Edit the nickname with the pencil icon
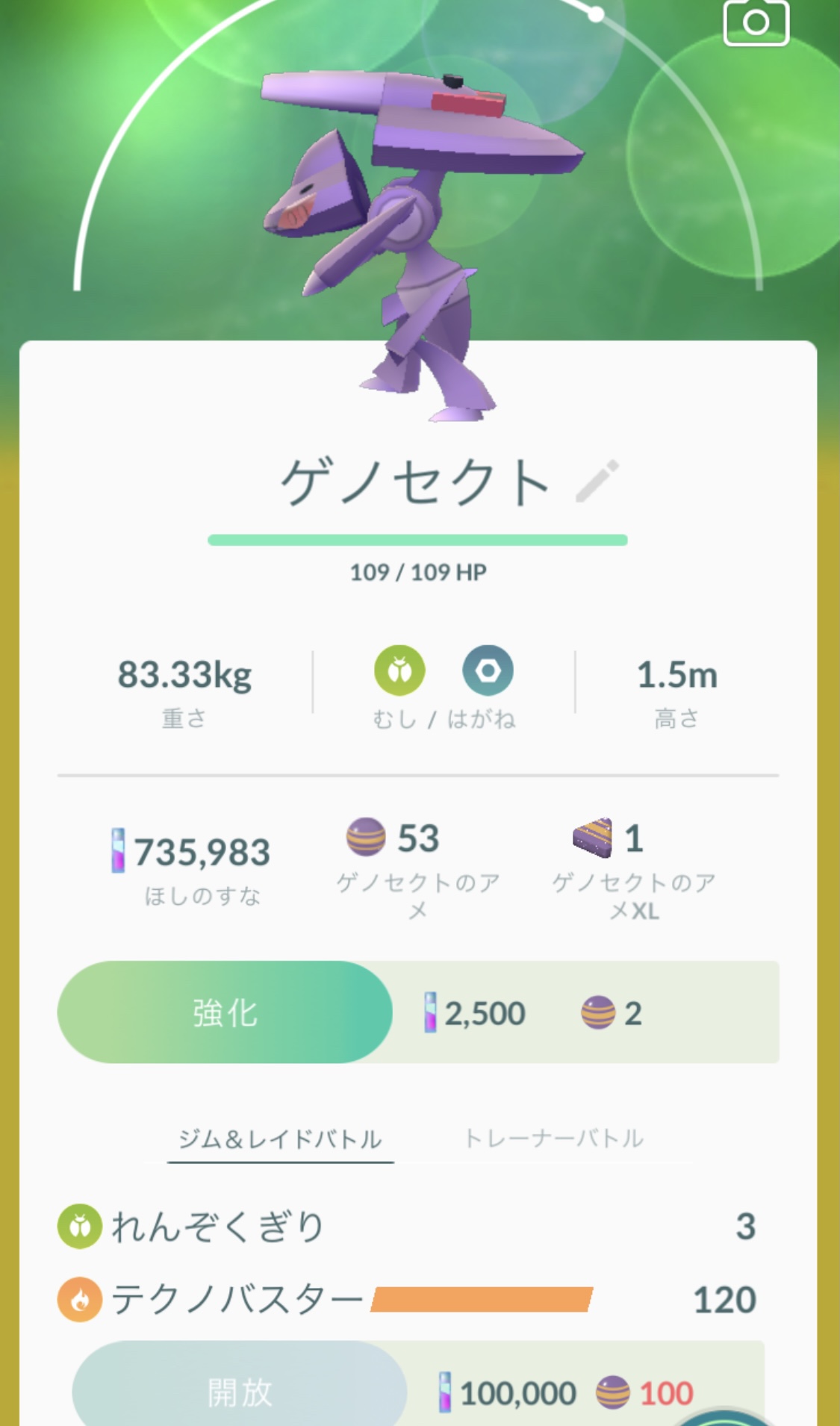 pos(597,482)
